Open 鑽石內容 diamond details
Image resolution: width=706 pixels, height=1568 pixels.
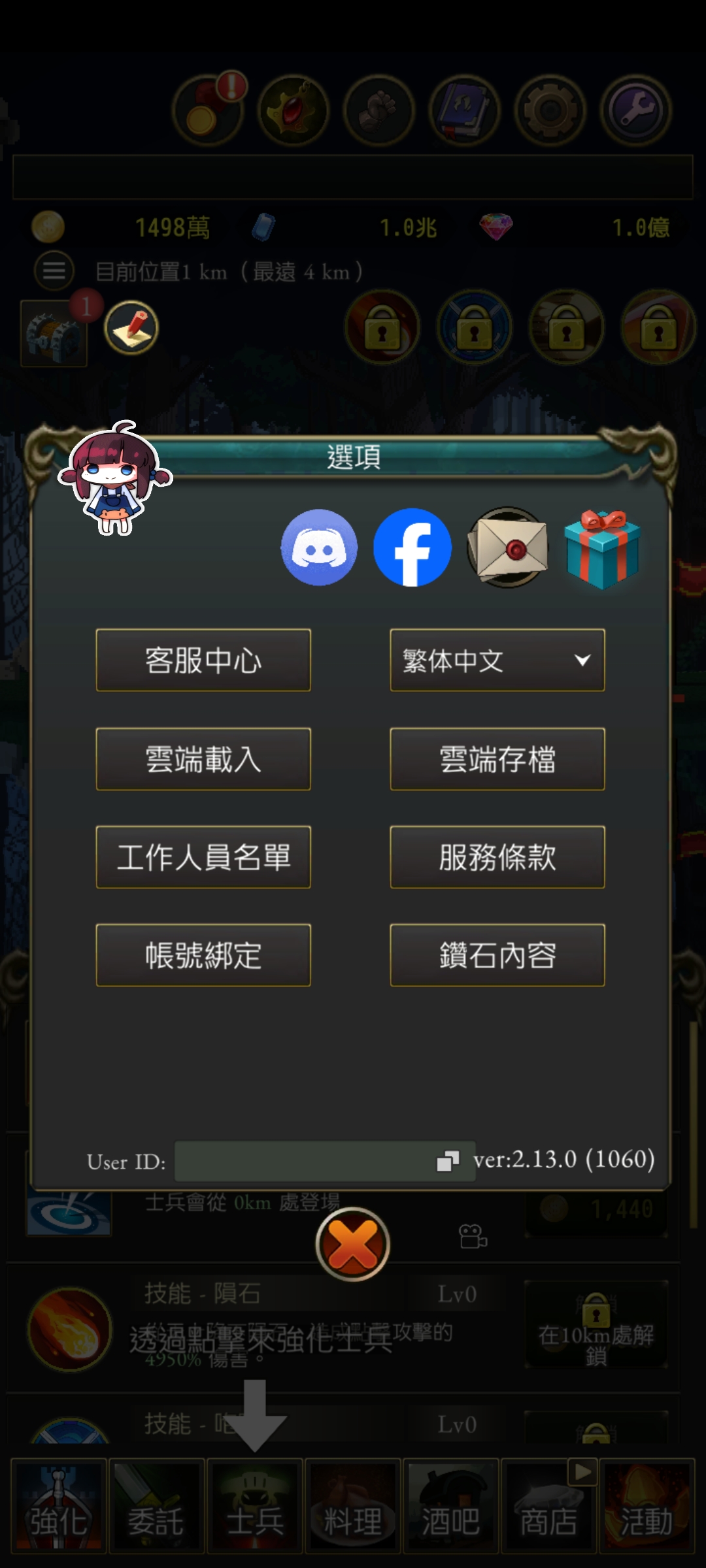[x=497, y=955]
